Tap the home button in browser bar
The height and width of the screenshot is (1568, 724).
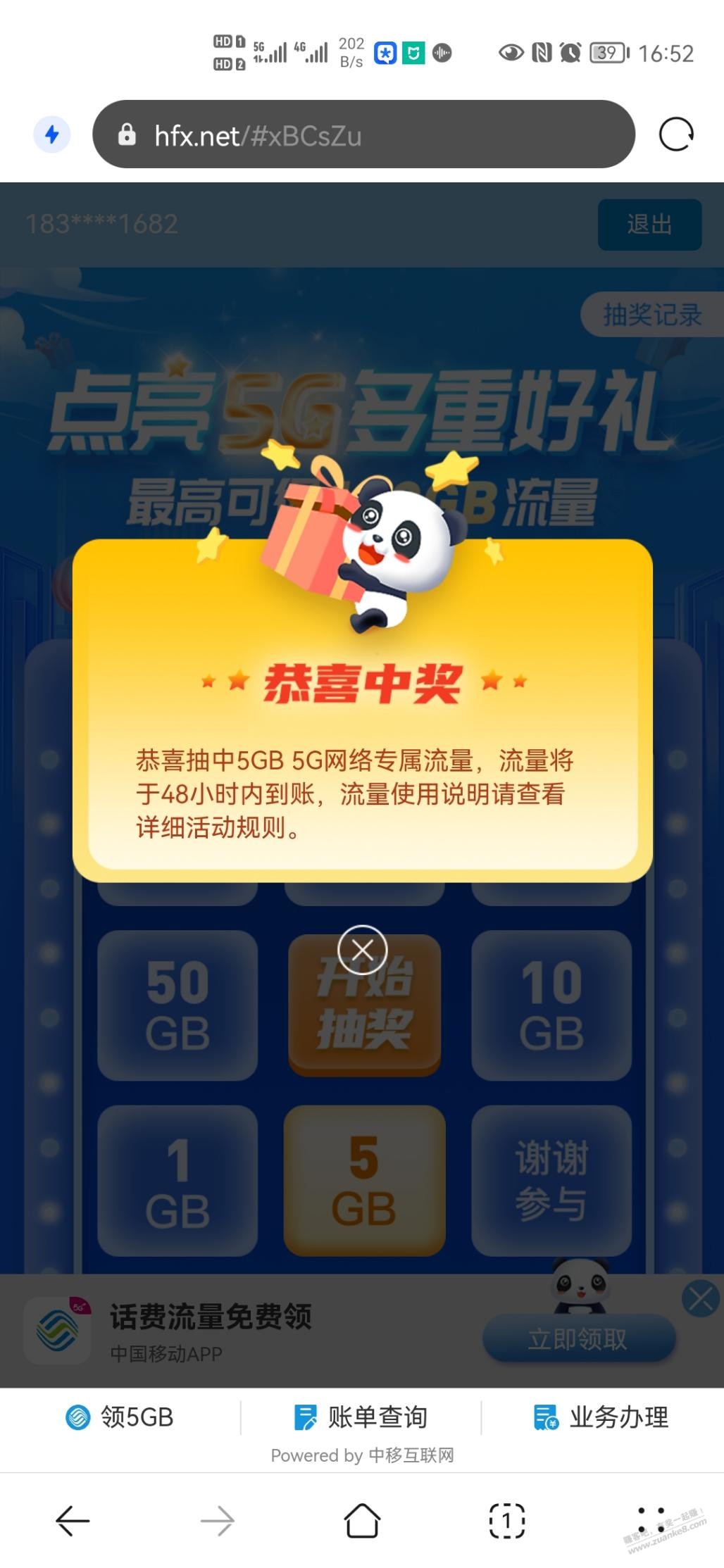tap(361, 1519)
